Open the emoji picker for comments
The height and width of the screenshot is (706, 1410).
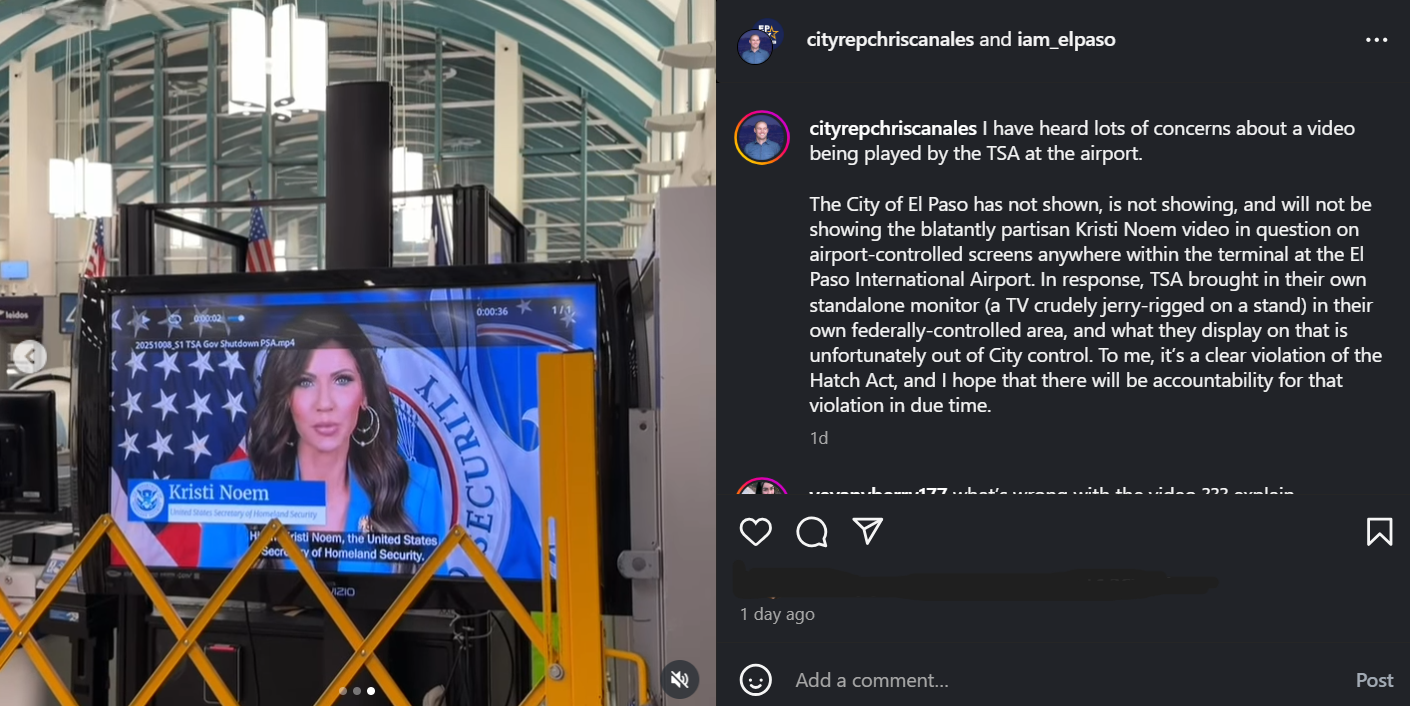click(756, 680)
